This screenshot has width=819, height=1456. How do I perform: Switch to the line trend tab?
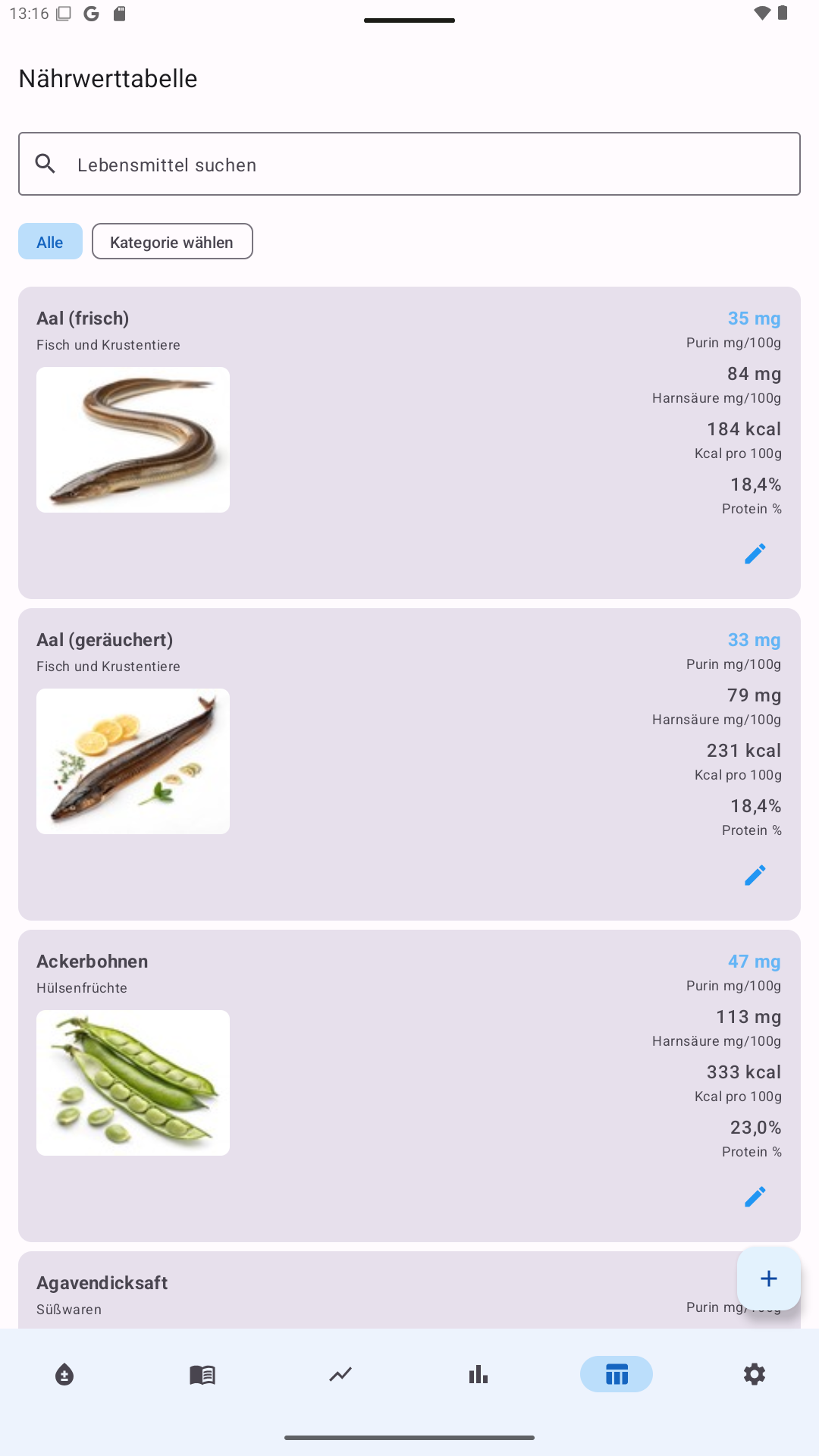click(x=340, y=1374)
